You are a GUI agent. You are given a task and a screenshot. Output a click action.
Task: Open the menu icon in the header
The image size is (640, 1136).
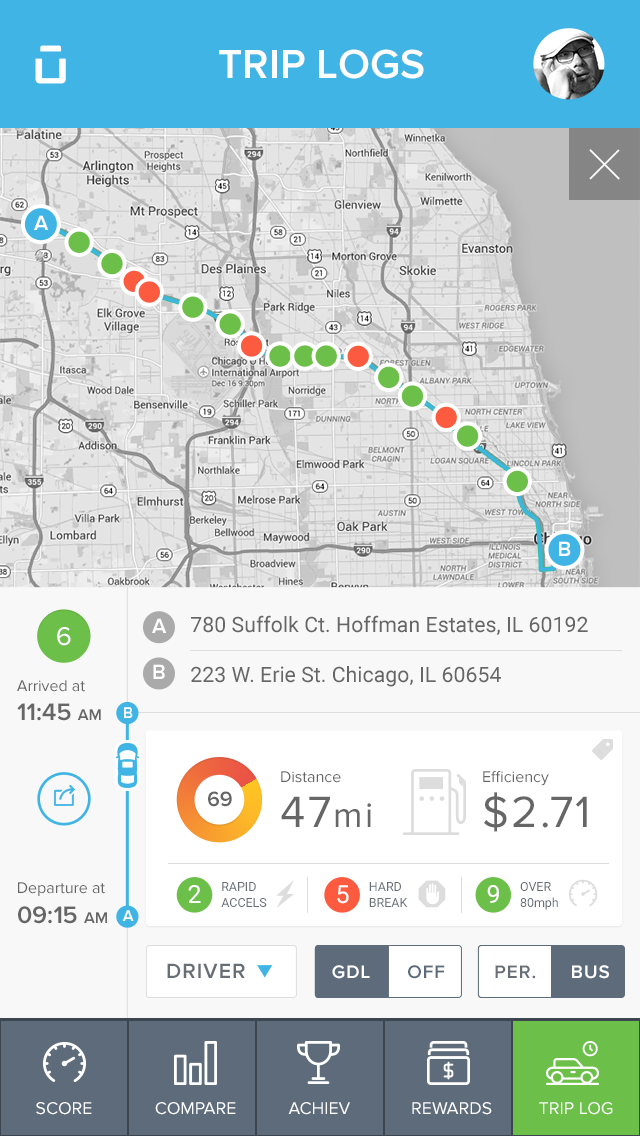(x=50, y=65)
